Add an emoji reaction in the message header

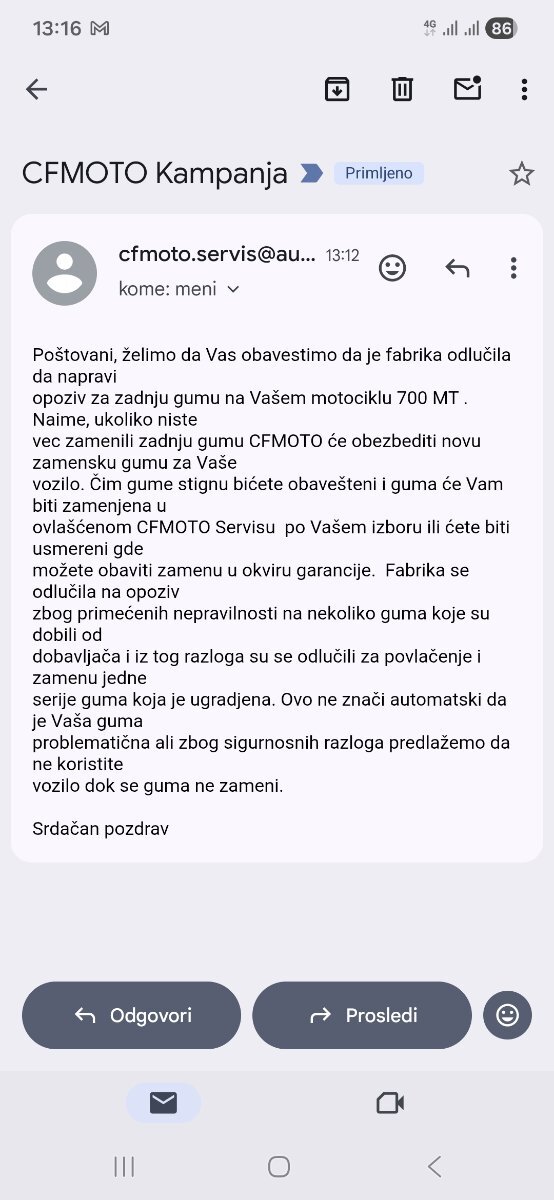(x=392, y=268)
